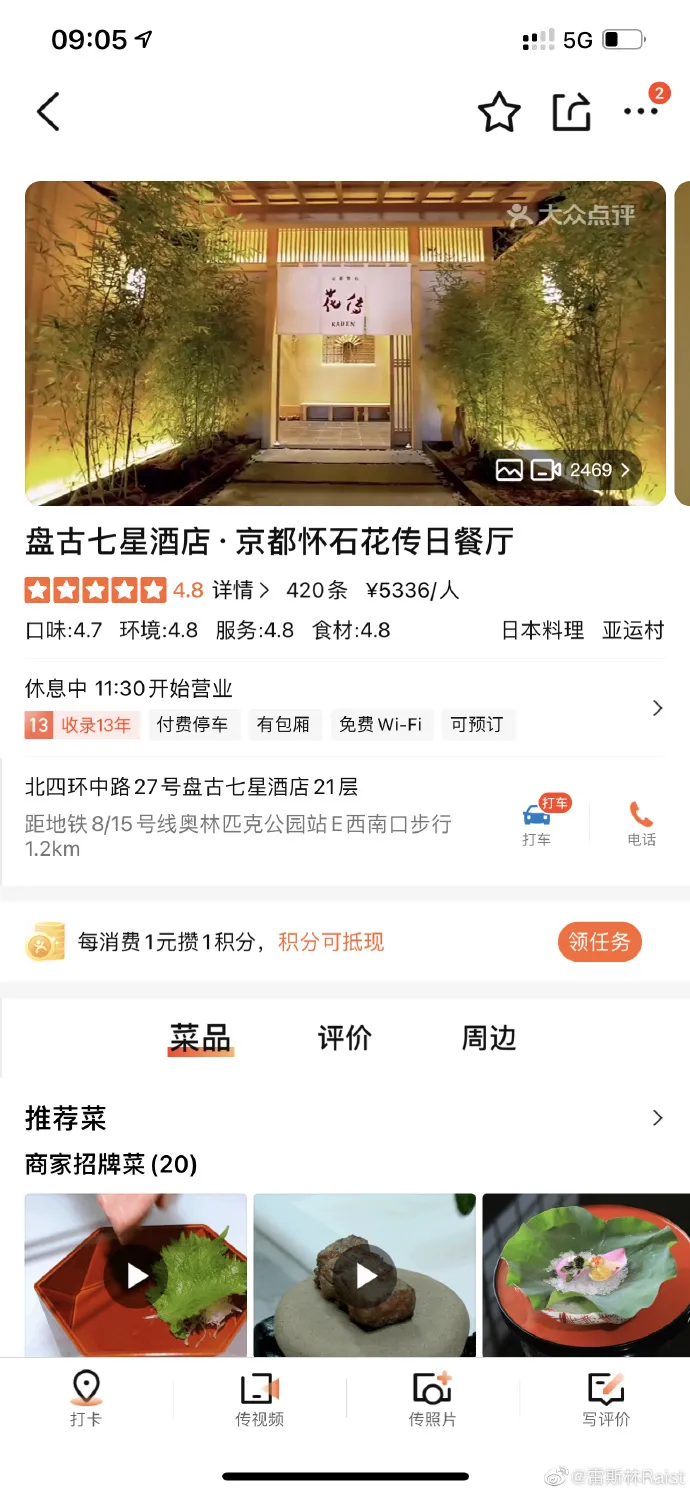This screenshot has width=690, height=1493.
Task: Upload a video via 传视频
Action: click(260, 1400)
